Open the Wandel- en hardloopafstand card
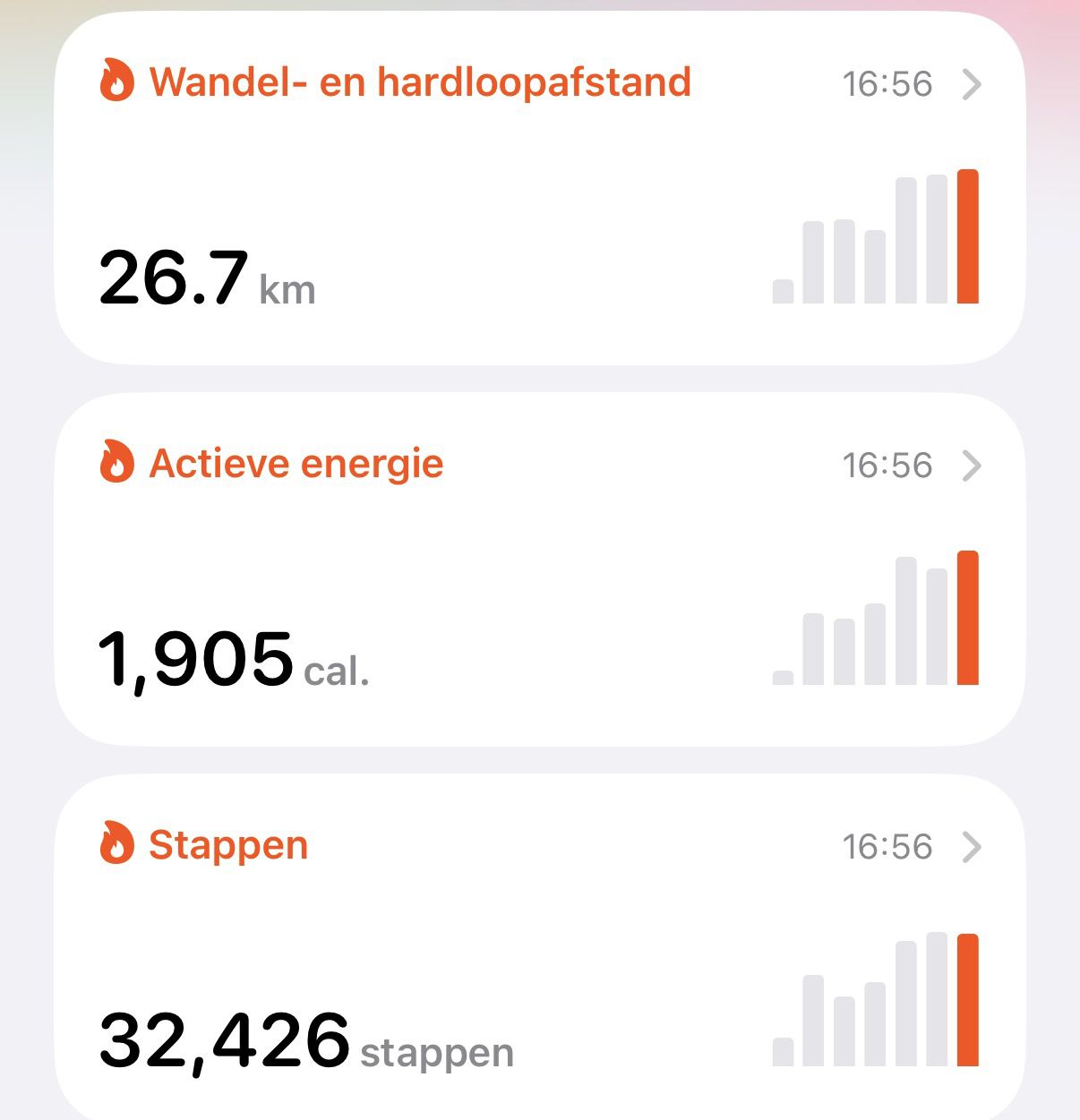The height and width of the screenshot is (1120, 1080). [x=540, y=188]
